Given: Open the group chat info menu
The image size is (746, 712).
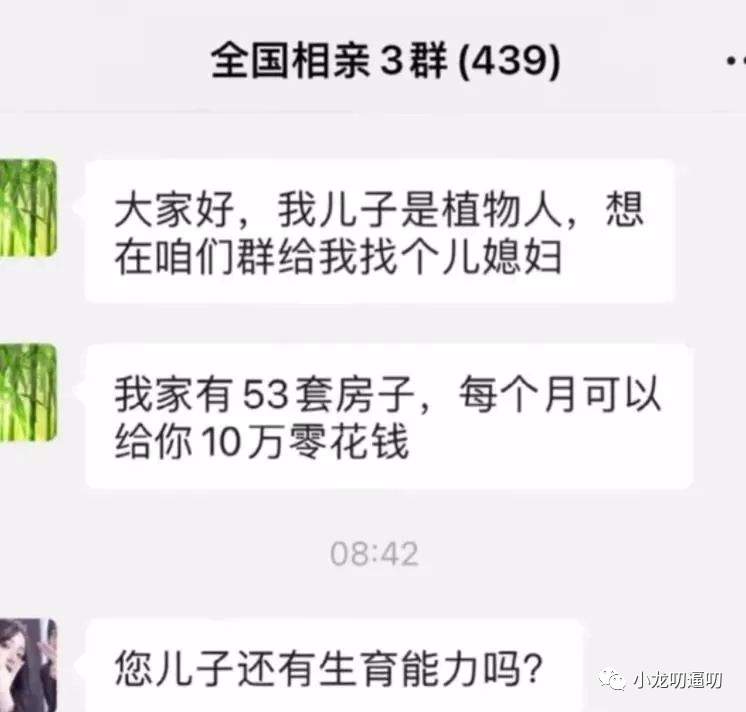Looking at the screenshot, I should coord(733,62).
